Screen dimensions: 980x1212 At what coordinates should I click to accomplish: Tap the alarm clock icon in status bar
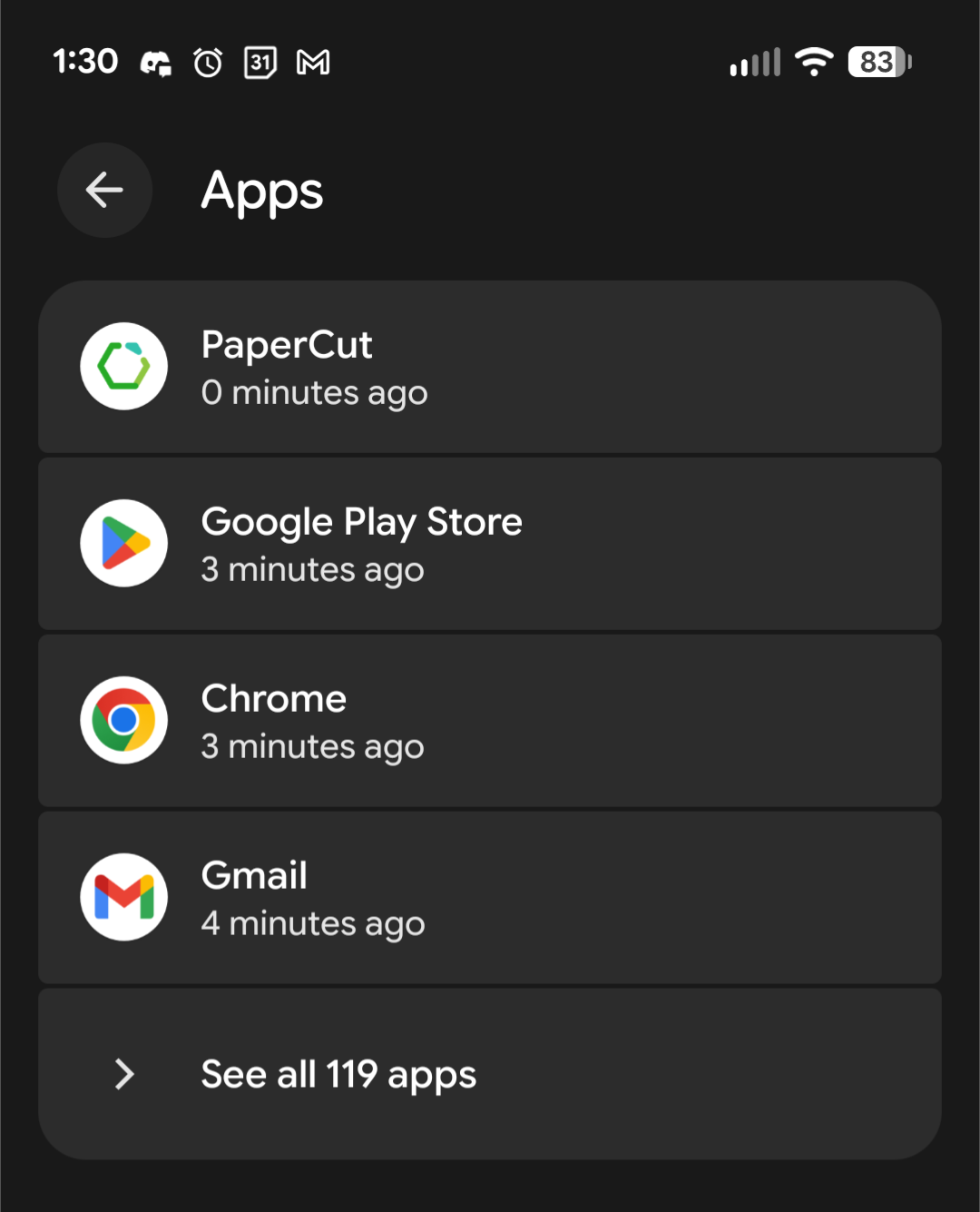tap(207, 62)
